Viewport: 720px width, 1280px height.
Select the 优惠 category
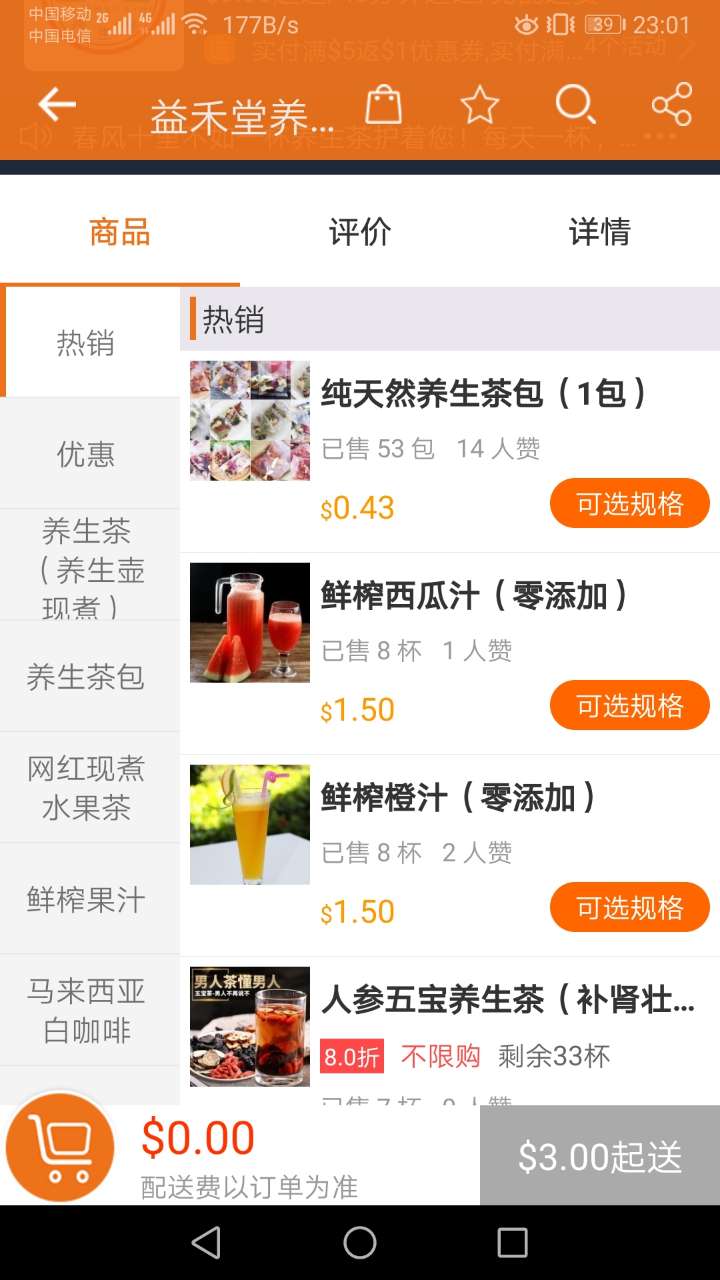point(86,454)
